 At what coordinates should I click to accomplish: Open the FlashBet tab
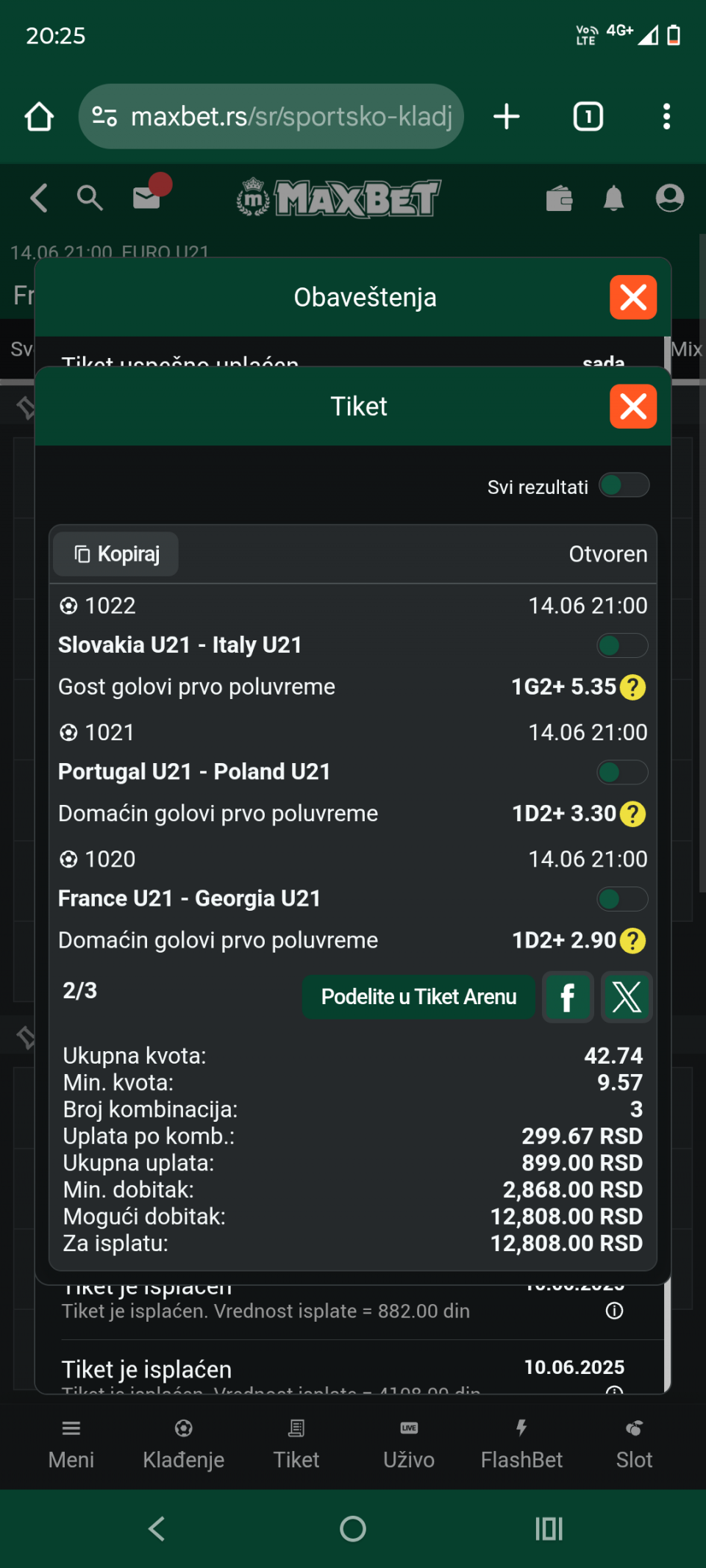click(x=521, y=1445)
